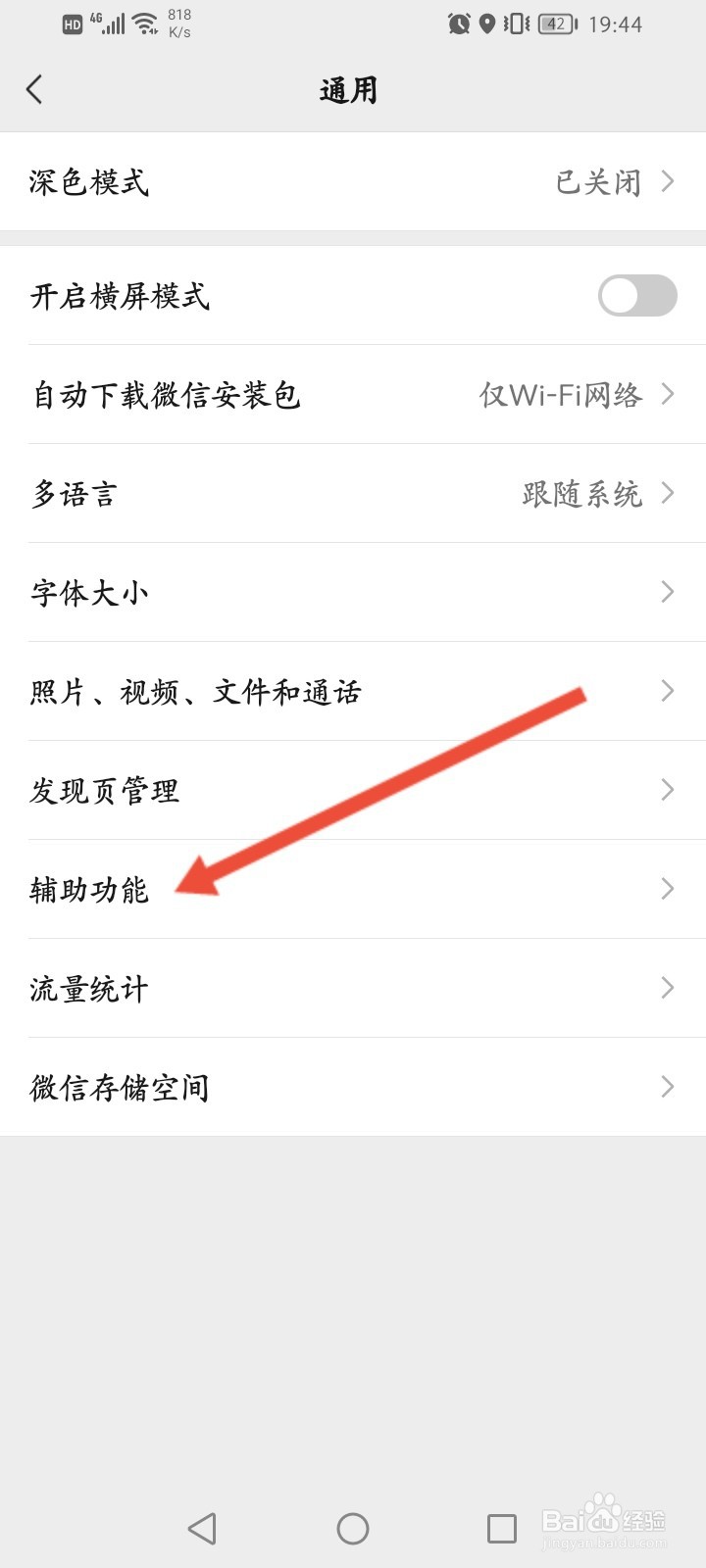Open 多语言 currently set to 跟随系统
Image resolution: width=706 pixels, height=1568 pixels.
click(x=353, y=494)
